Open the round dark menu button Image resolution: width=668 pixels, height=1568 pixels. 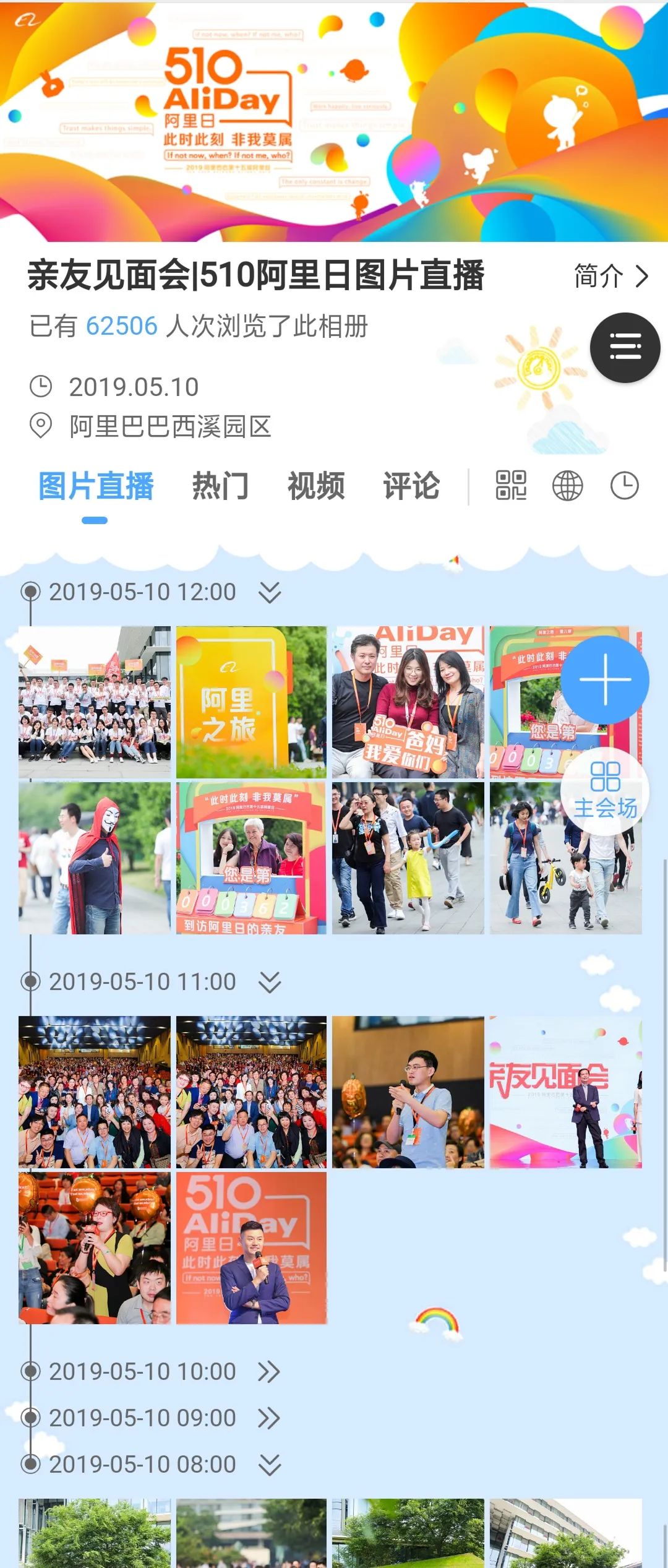point(625,347)
